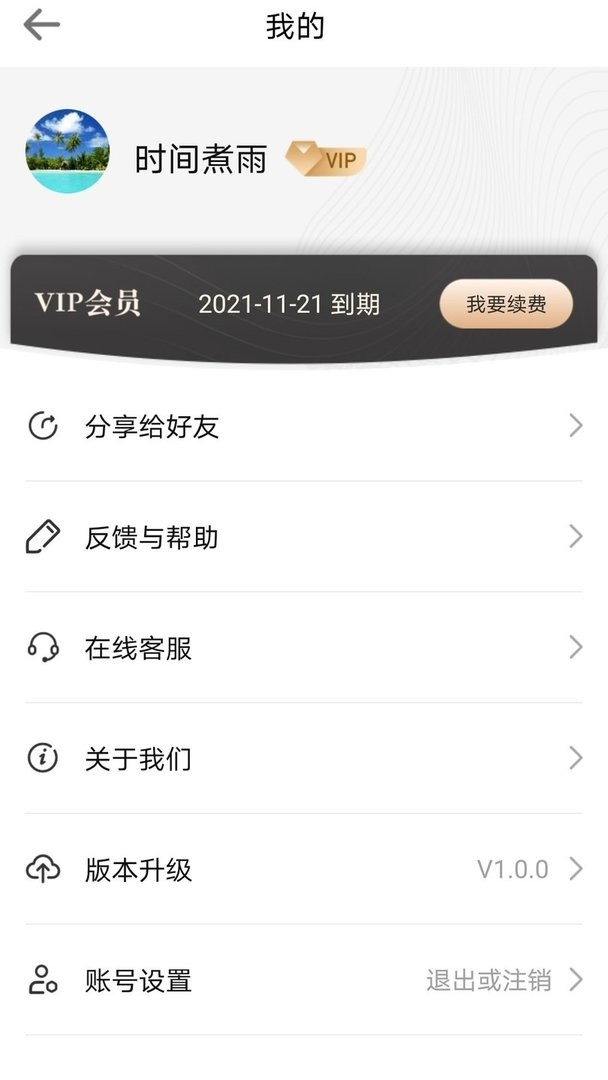
Task: Go back using the top arrow
Action: 42,26
